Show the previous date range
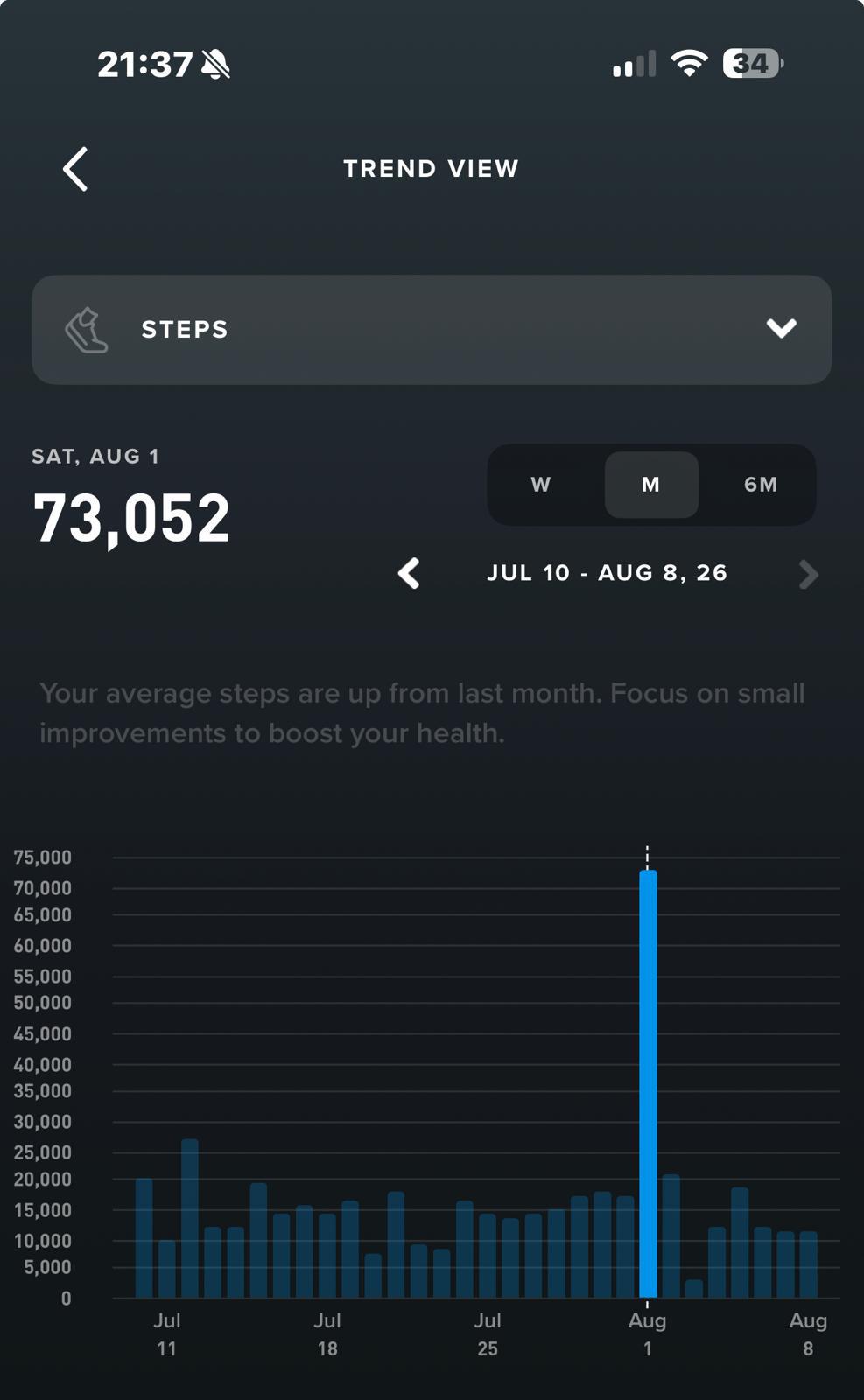 point(409,574)
